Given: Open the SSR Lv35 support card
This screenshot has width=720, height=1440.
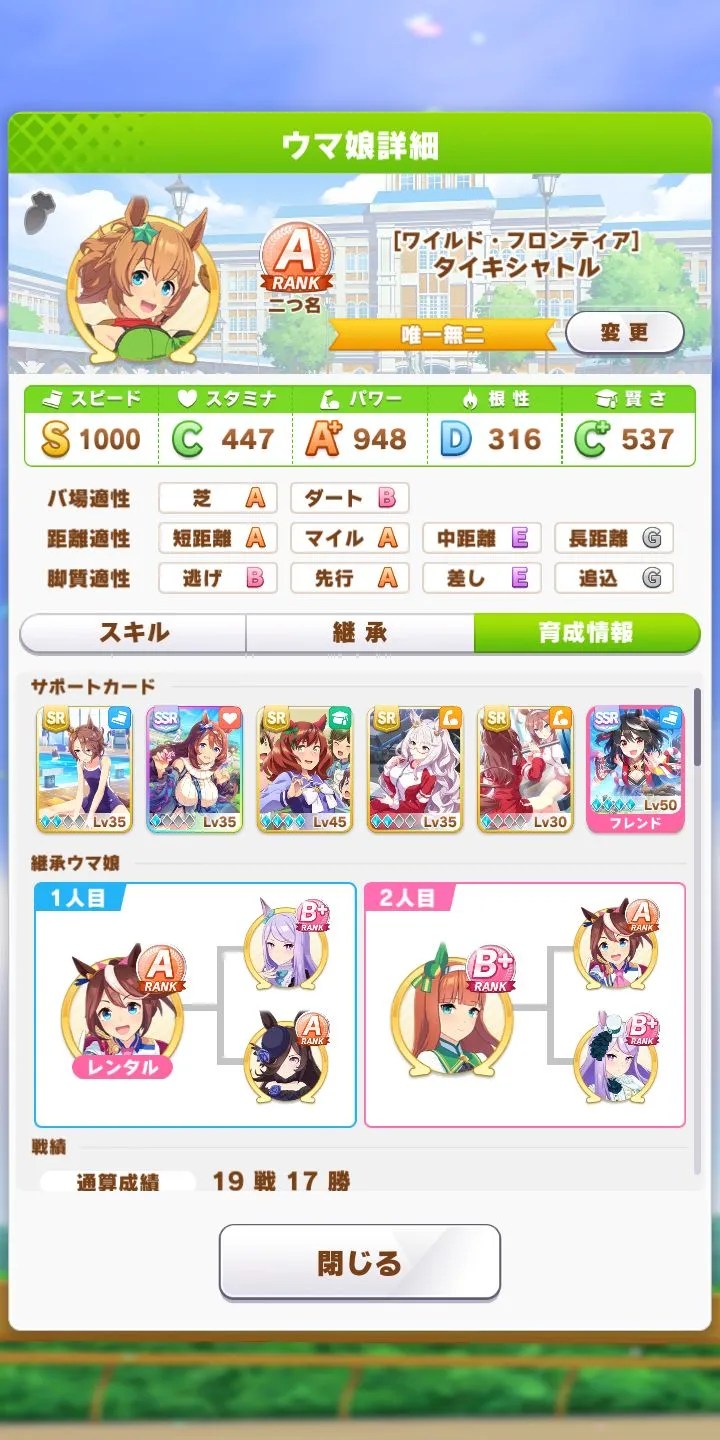Looking at the screenshot, I should pos(194,769).
